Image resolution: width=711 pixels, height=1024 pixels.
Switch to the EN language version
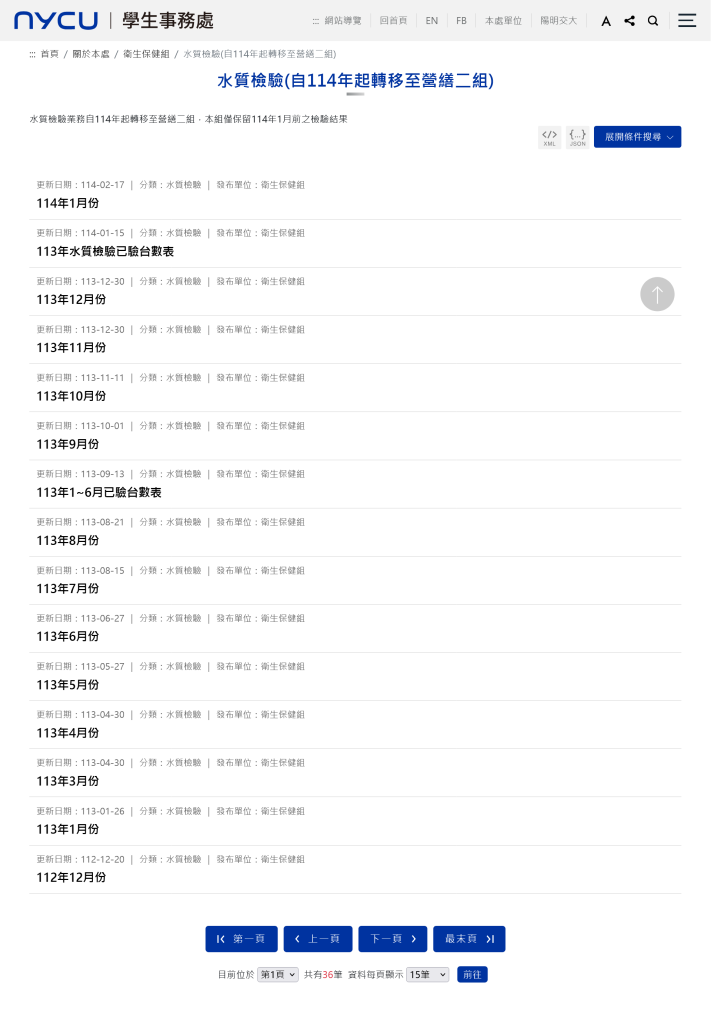431,21
